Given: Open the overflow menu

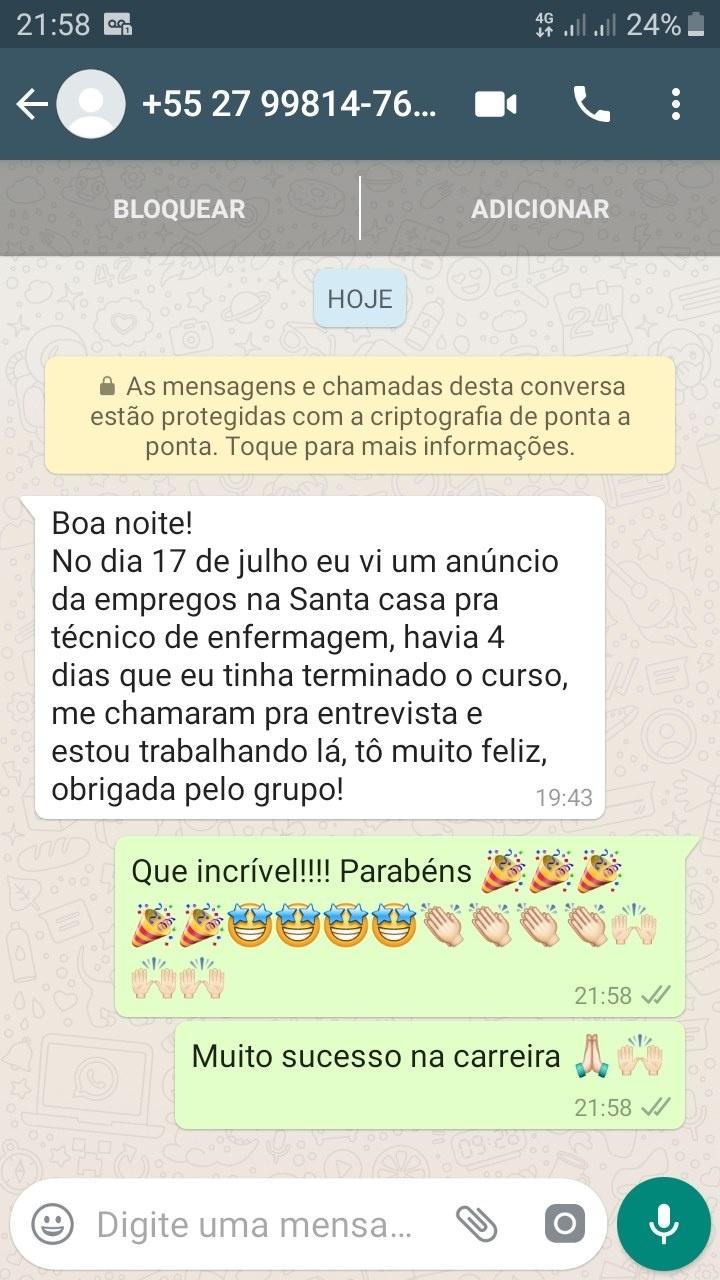Looking at the screenshot, I should coord(676,104).
